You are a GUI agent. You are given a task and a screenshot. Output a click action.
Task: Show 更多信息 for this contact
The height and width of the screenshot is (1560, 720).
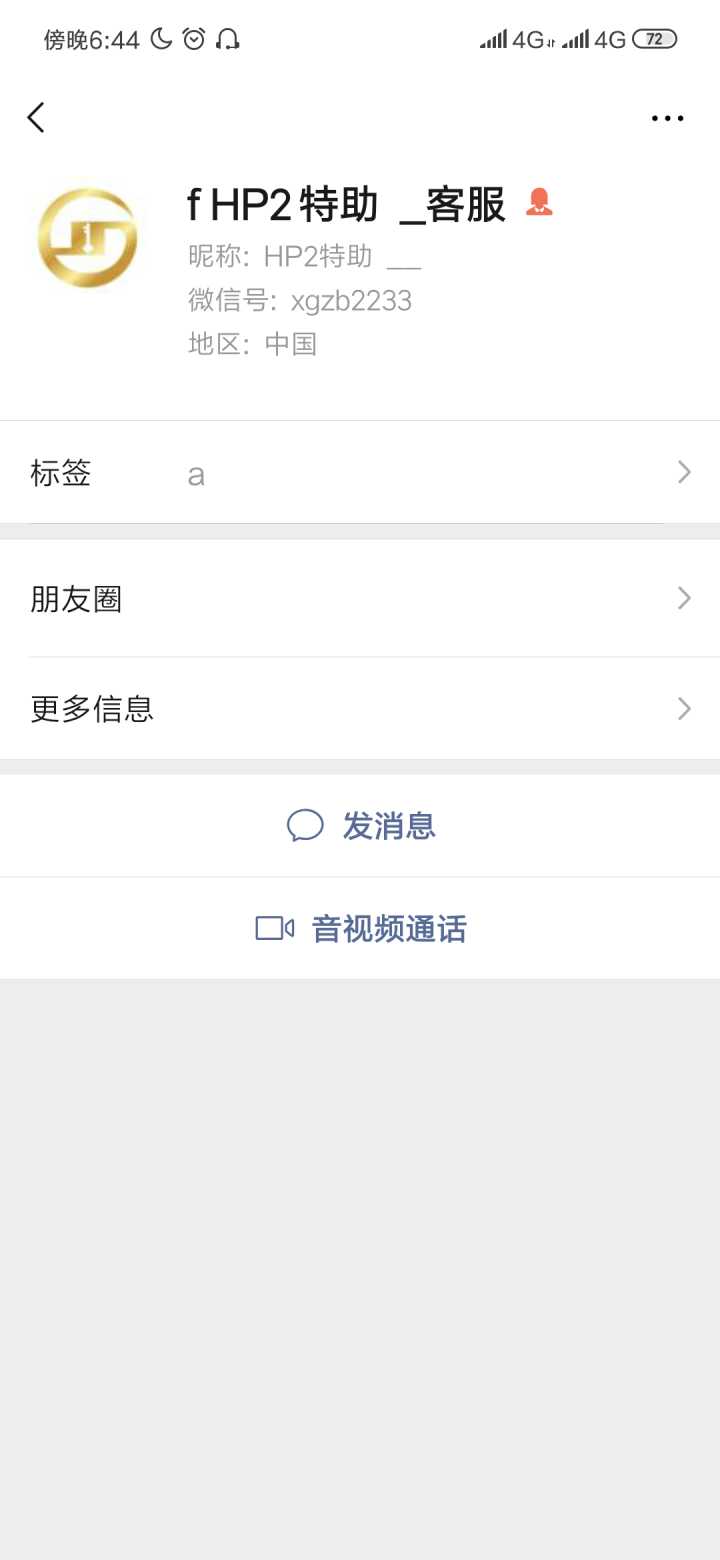pos(360,709)
